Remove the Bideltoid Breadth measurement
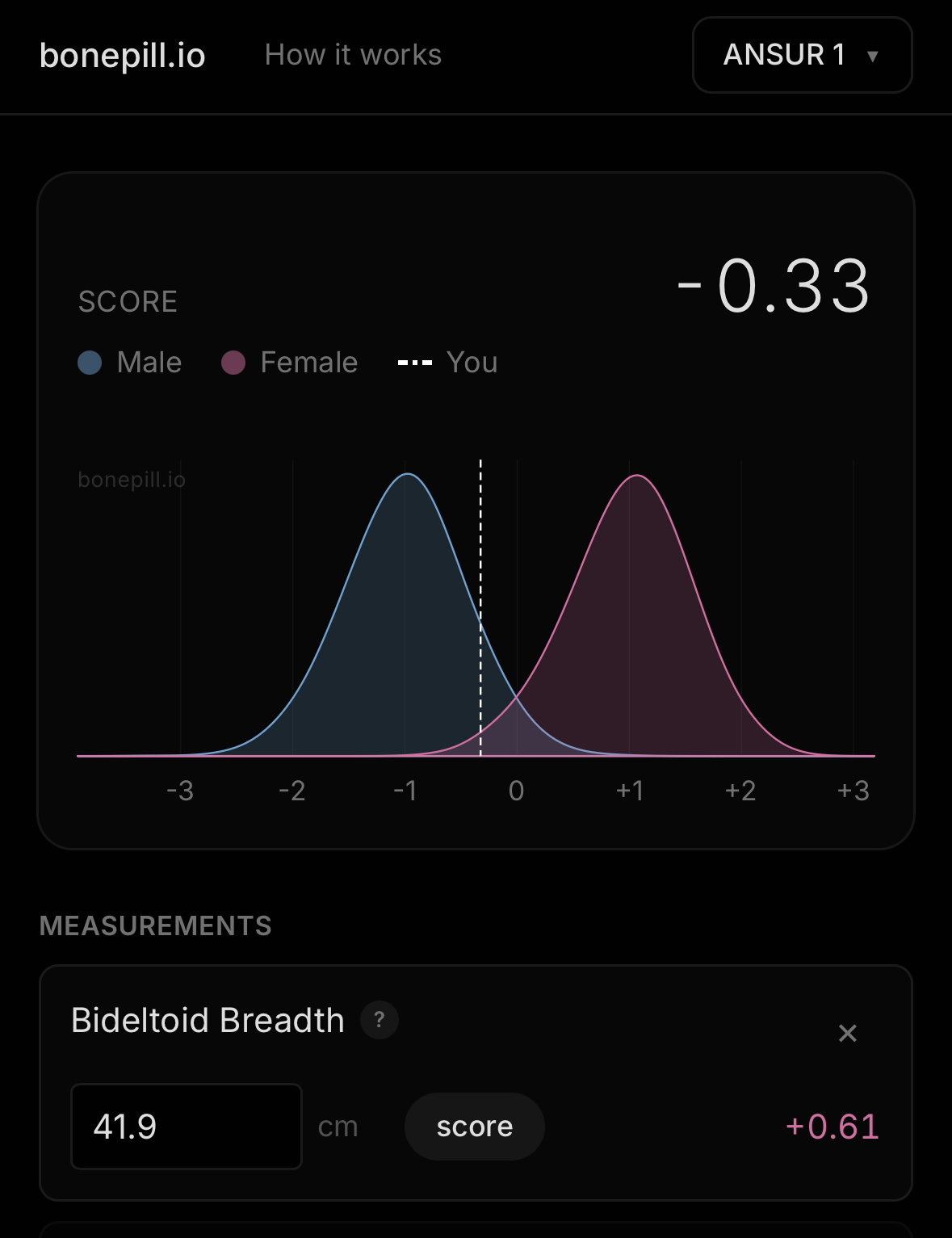Image resolution: width=952 pixels, height=1238 pixels. click(x=847, y=1033)
